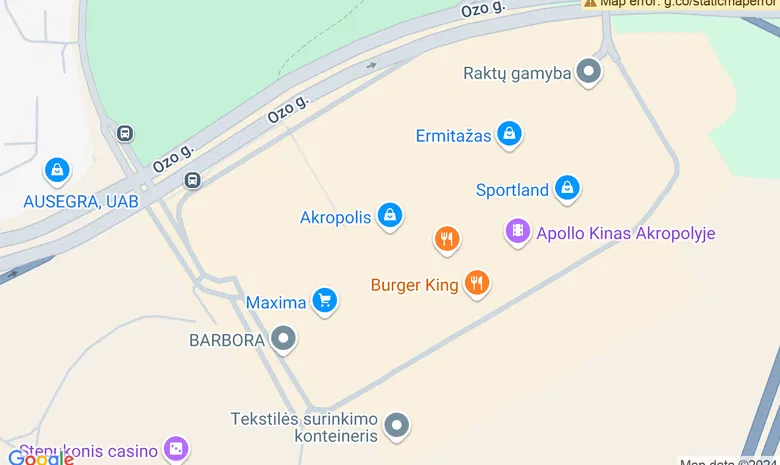Tap the AUSEGRA, UAB shop pin
This screenshot has height=465, width=780.
(57, 169)
